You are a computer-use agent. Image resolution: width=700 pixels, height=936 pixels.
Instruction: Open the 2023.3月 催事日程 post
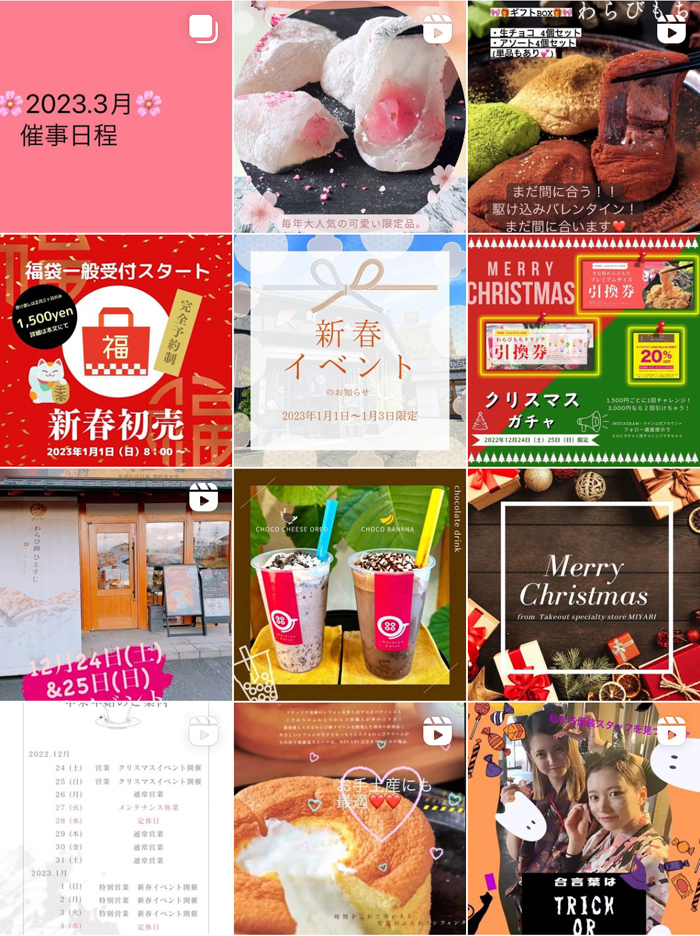pos(115,117)
